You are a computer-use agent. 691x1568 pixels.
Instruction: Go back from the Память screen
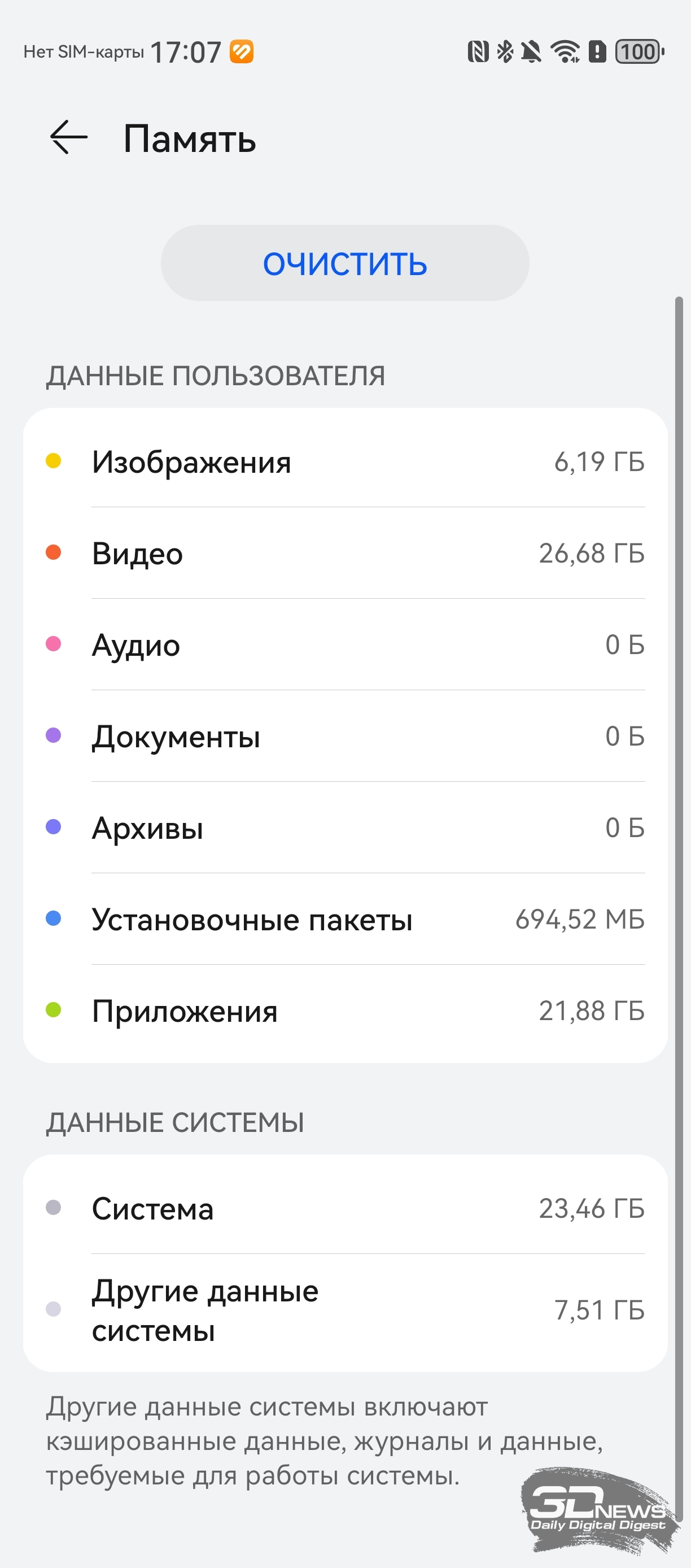click(x=68, y=138)
